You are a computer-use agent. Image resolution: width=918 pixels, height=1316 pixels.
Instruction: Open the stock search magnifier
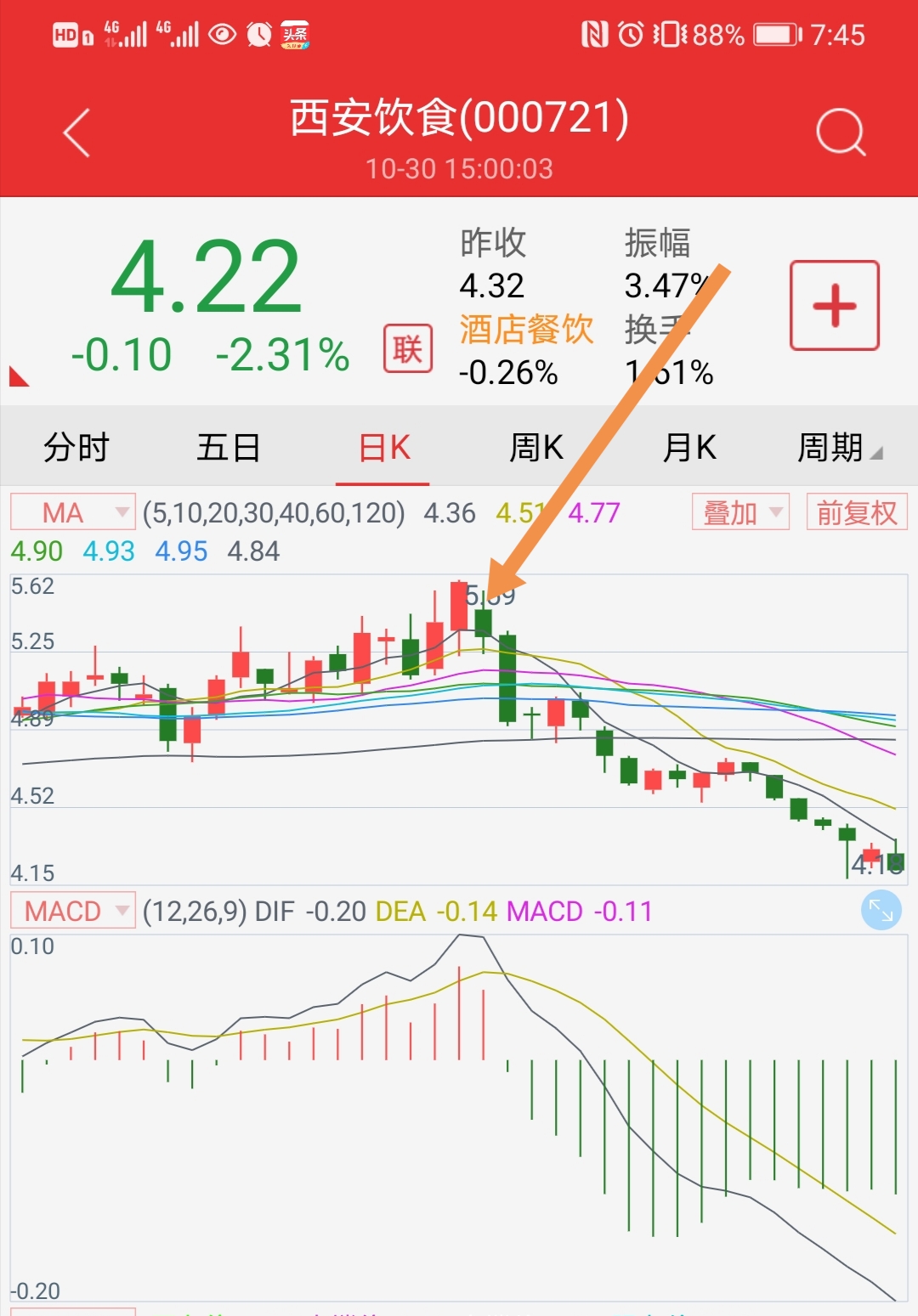840,133
